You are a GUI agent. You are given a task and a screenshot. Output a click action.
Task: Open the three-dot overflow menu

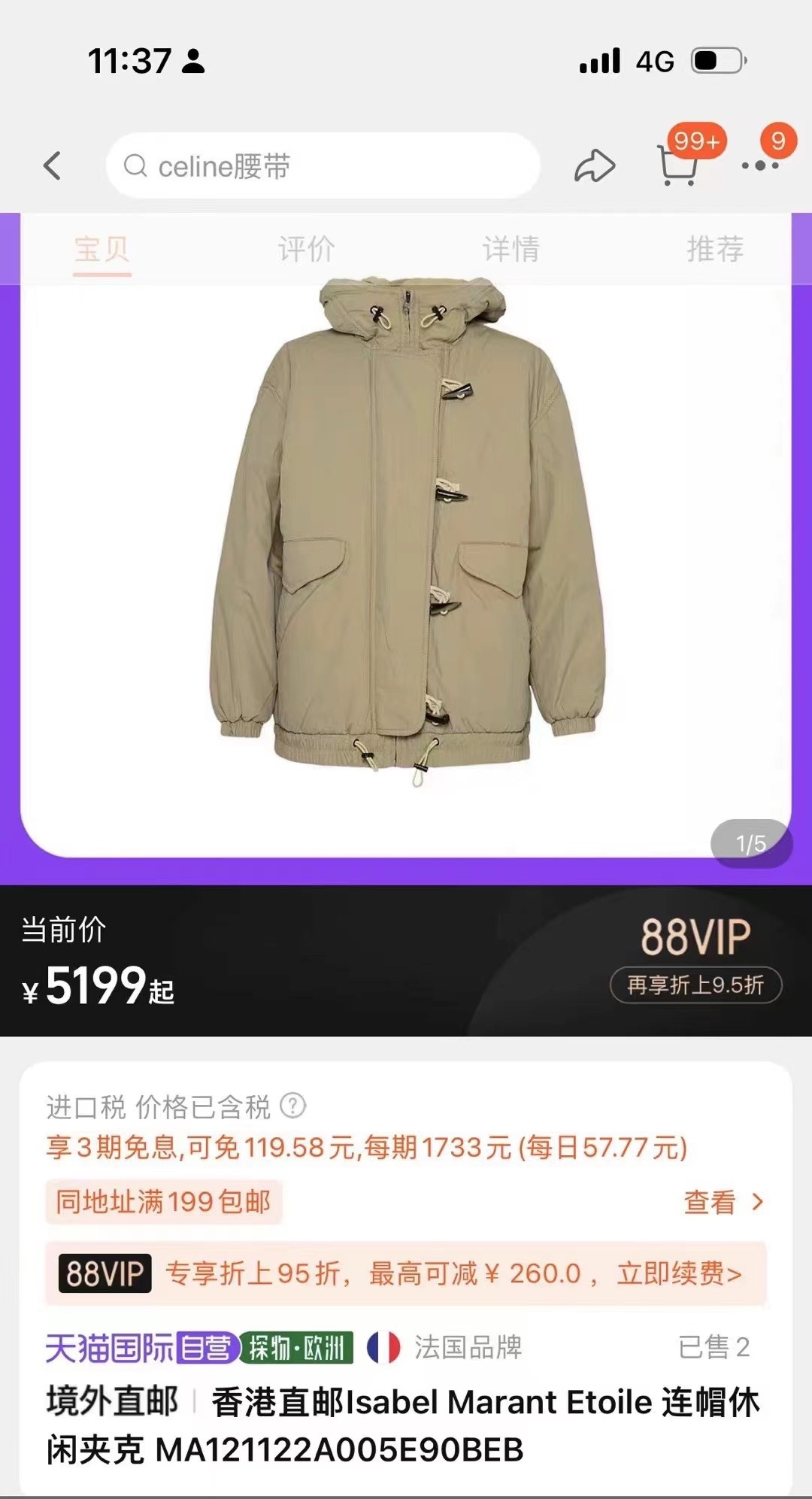pos(759,165)
